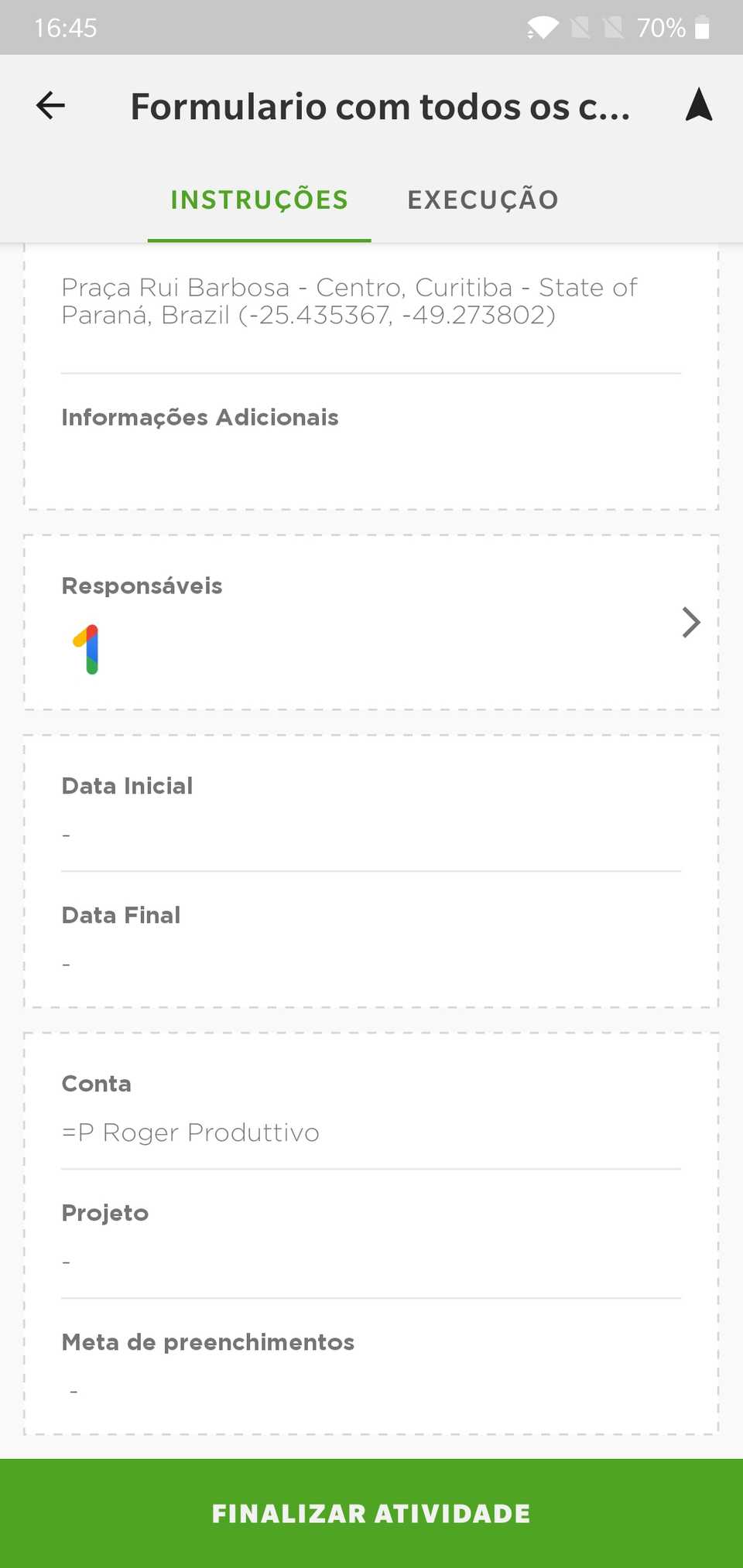Expand the Responsáveis section via the chevron
The image size is (743, 1568).
point(690,621)
